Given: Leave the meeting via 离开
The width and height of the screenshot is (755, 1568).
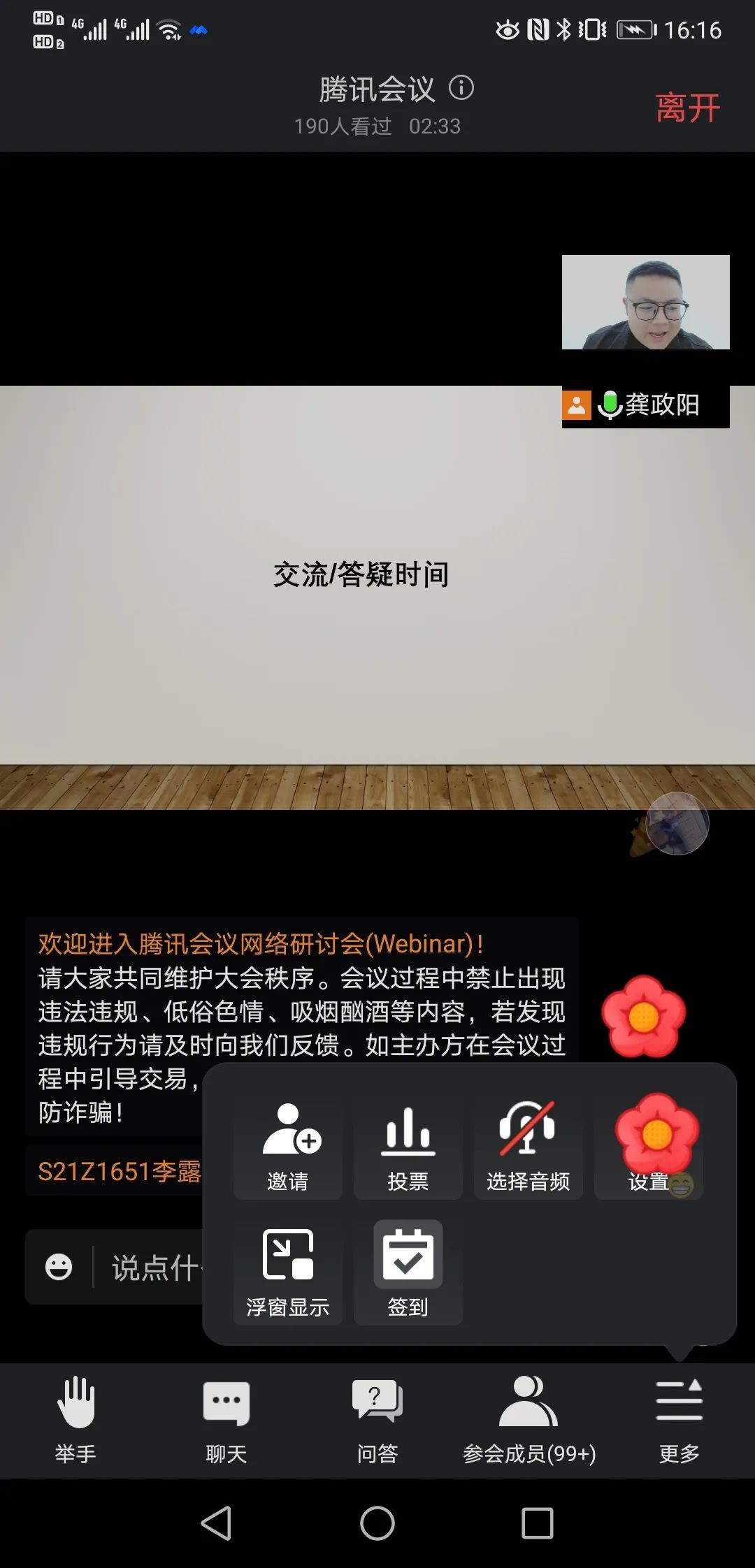Looking at the screenshot, I should click(688, 108).
